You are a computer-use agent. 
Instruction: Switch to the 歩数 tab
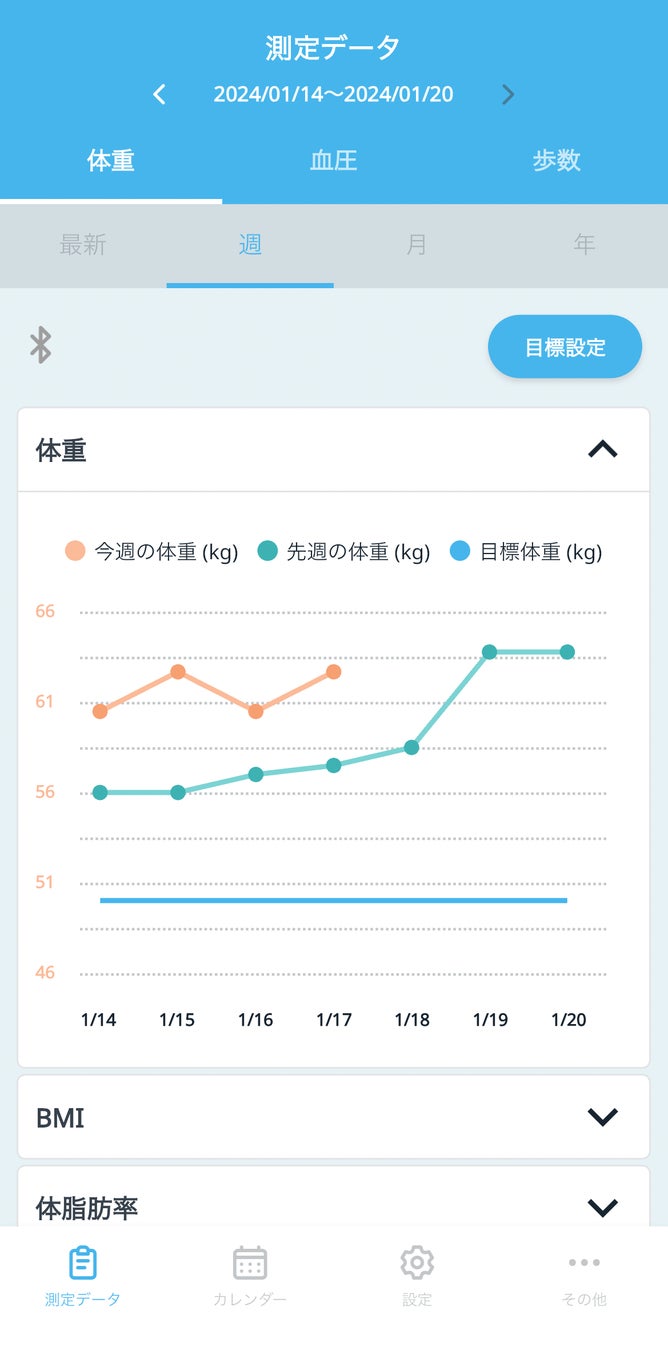pyautogui.click(x=556, y=161)
